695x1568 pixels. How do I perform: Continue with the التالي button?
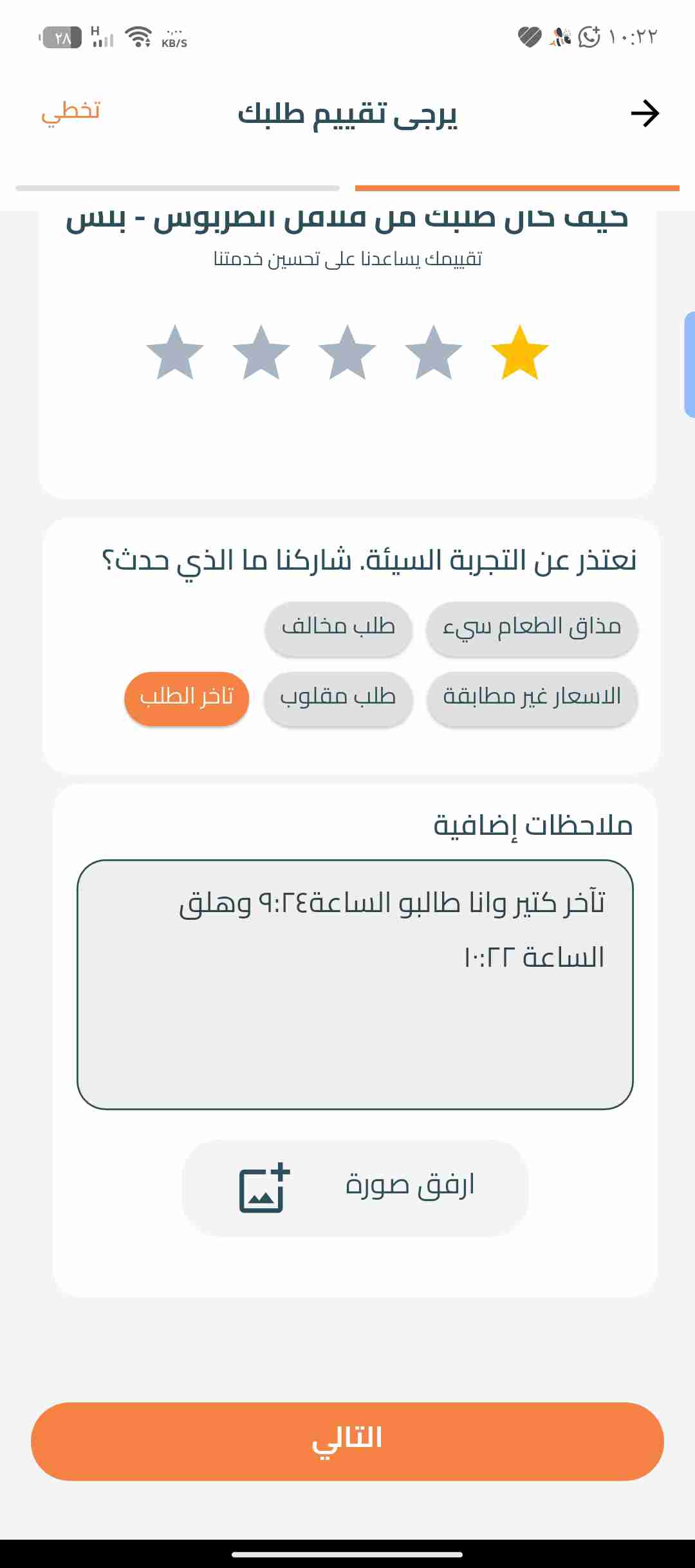[347, 1441]
